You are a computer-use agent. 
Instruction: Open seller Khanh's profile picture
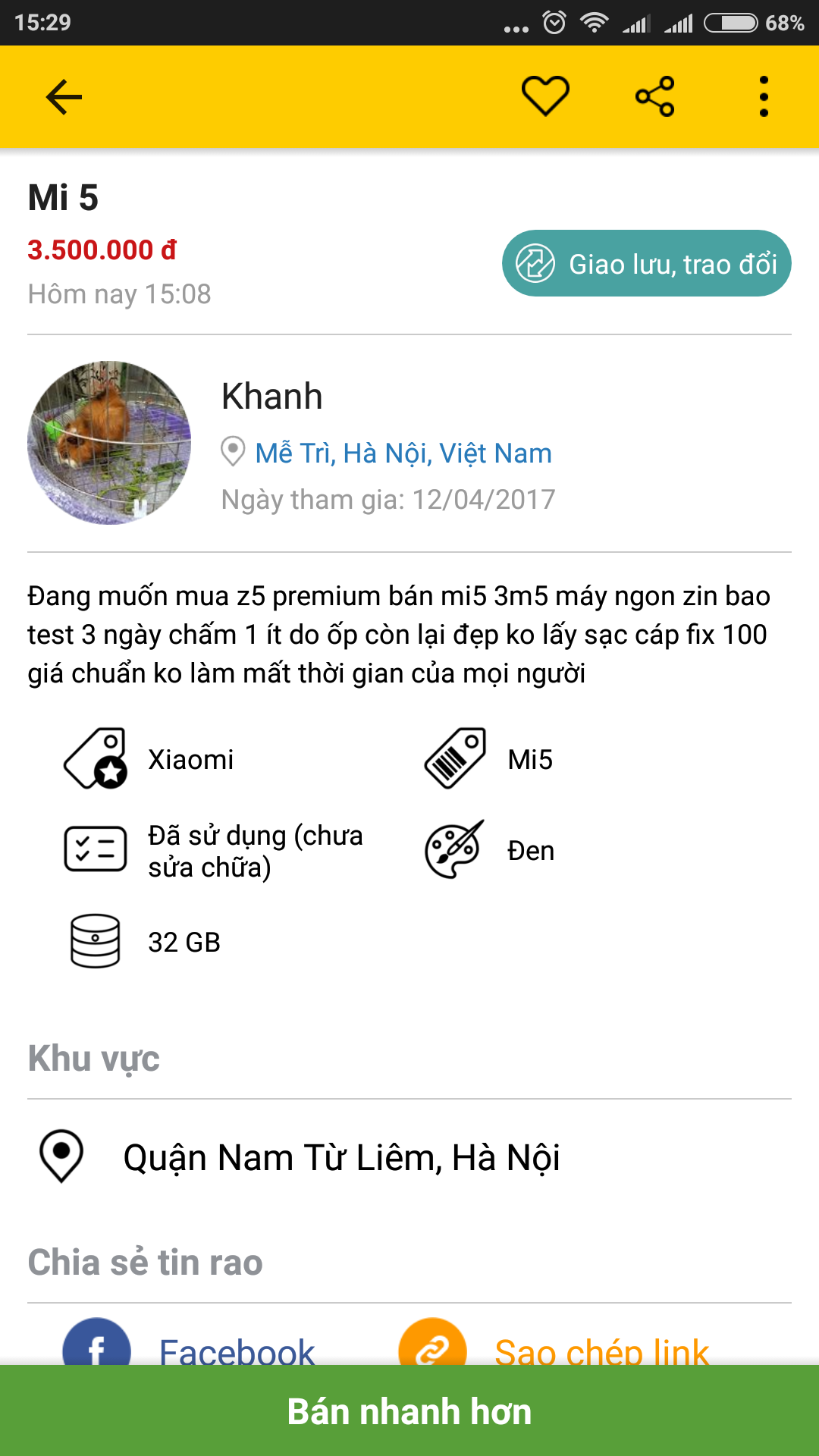[x=109, y=443]
